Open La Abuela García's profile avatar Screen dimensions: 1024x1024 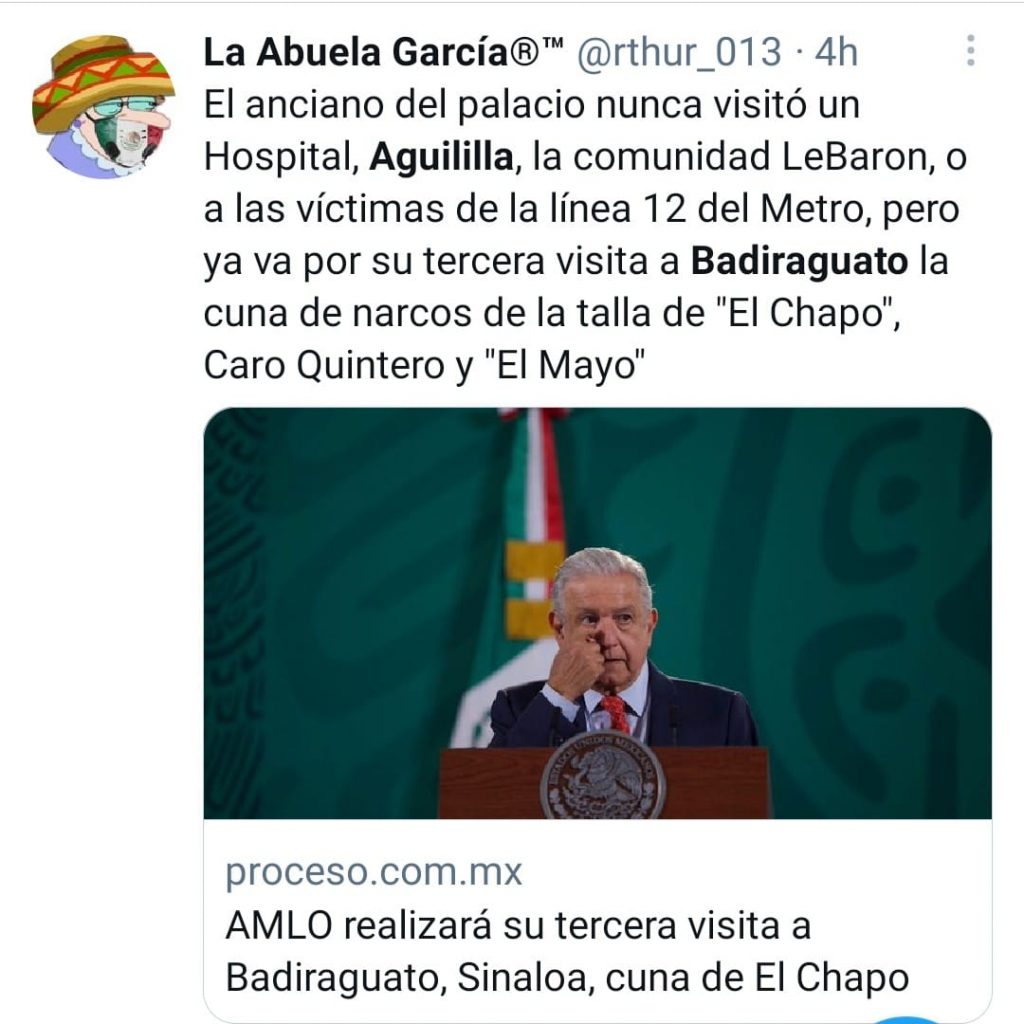point(102,107)
